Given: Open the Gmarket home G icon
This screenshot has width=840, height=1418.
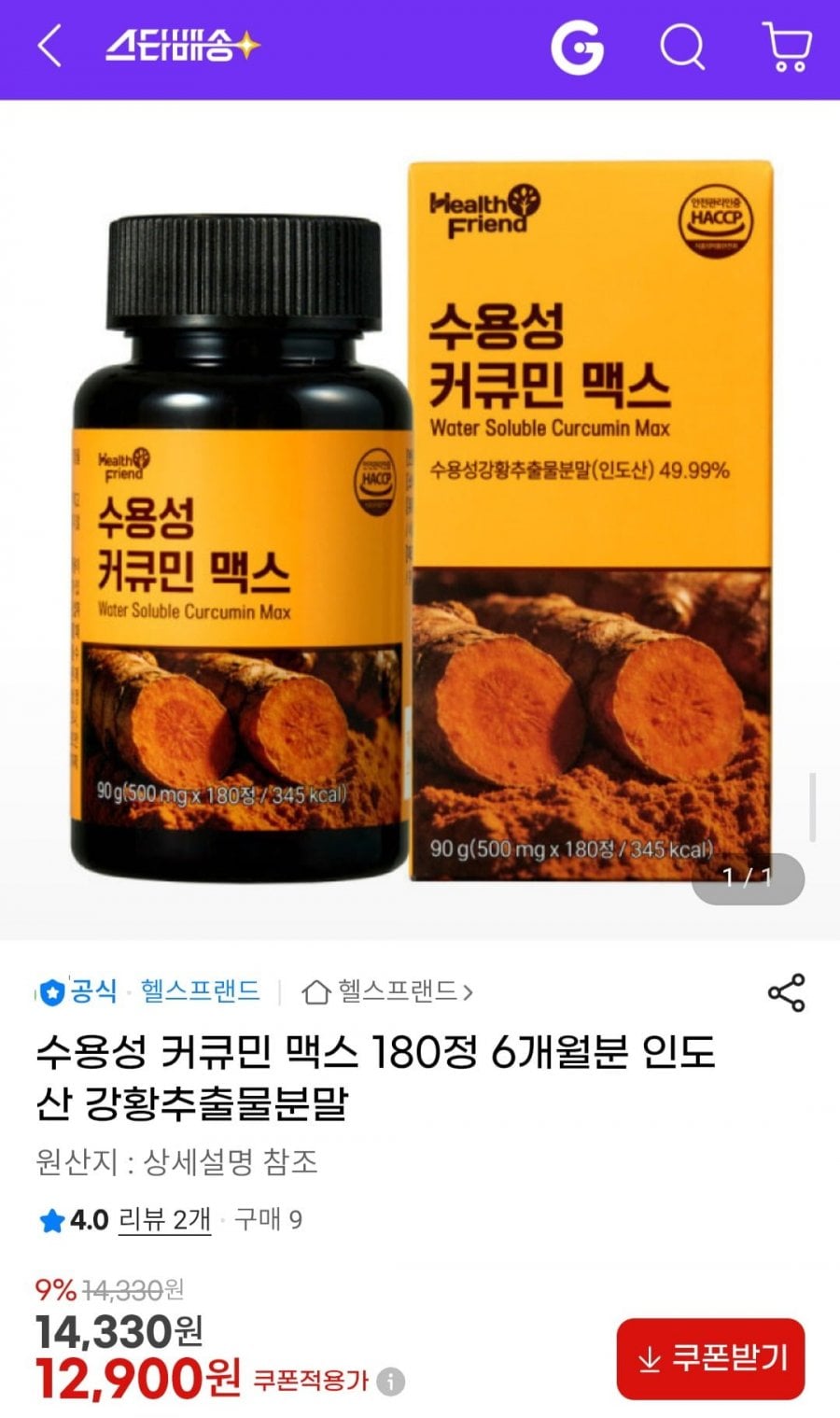Looking at the screenshot, I should pos(577,47).
